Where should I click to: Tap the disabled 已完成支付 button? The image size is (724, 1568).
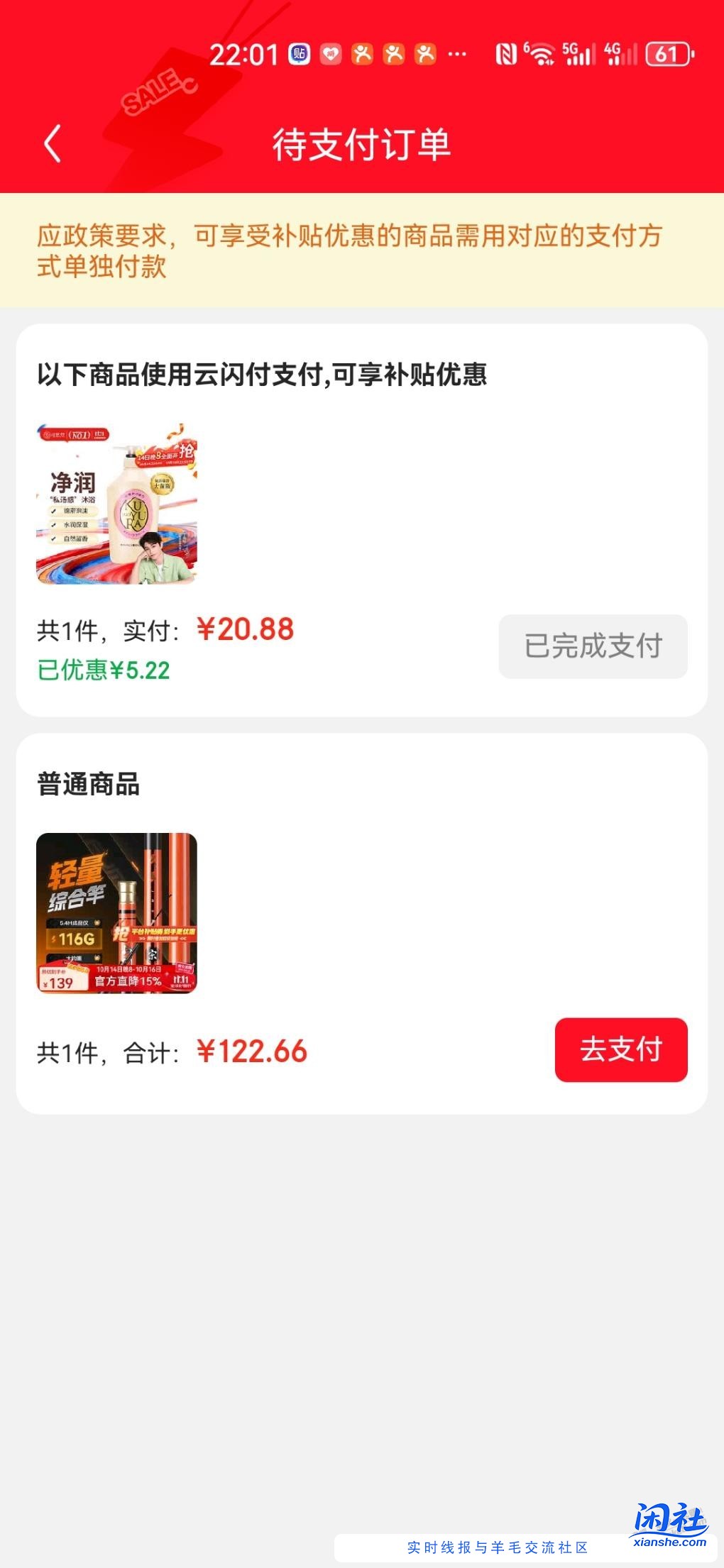tap(593, 646)
